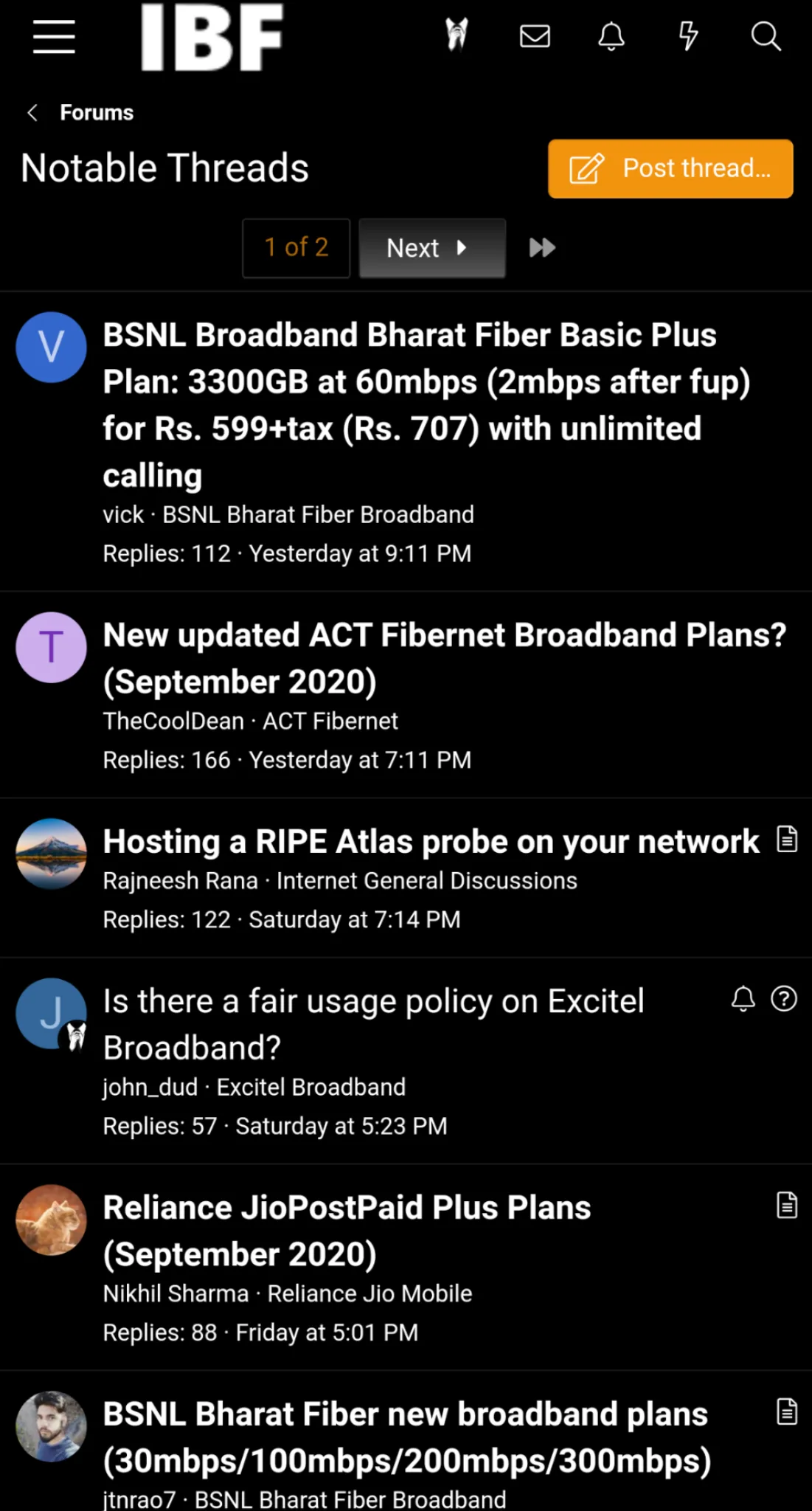Open New updated ACT Fibernet Broadband Plans thread
The width and height of the screenshot is (812, 1511).
[444, 657]
